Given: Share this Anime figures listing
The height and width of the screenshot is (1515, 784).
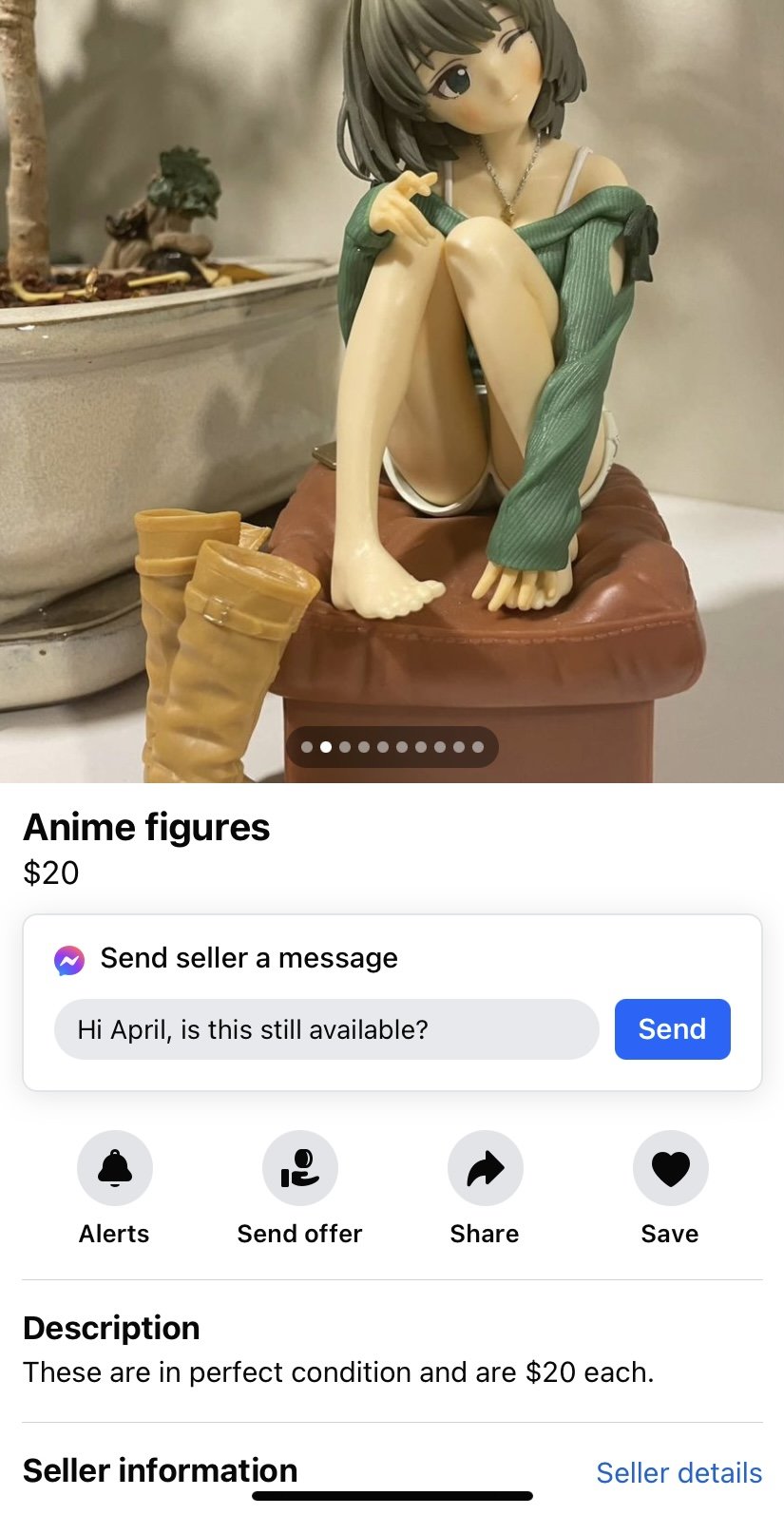Looking at the screenshot, I should (485, 1168).
